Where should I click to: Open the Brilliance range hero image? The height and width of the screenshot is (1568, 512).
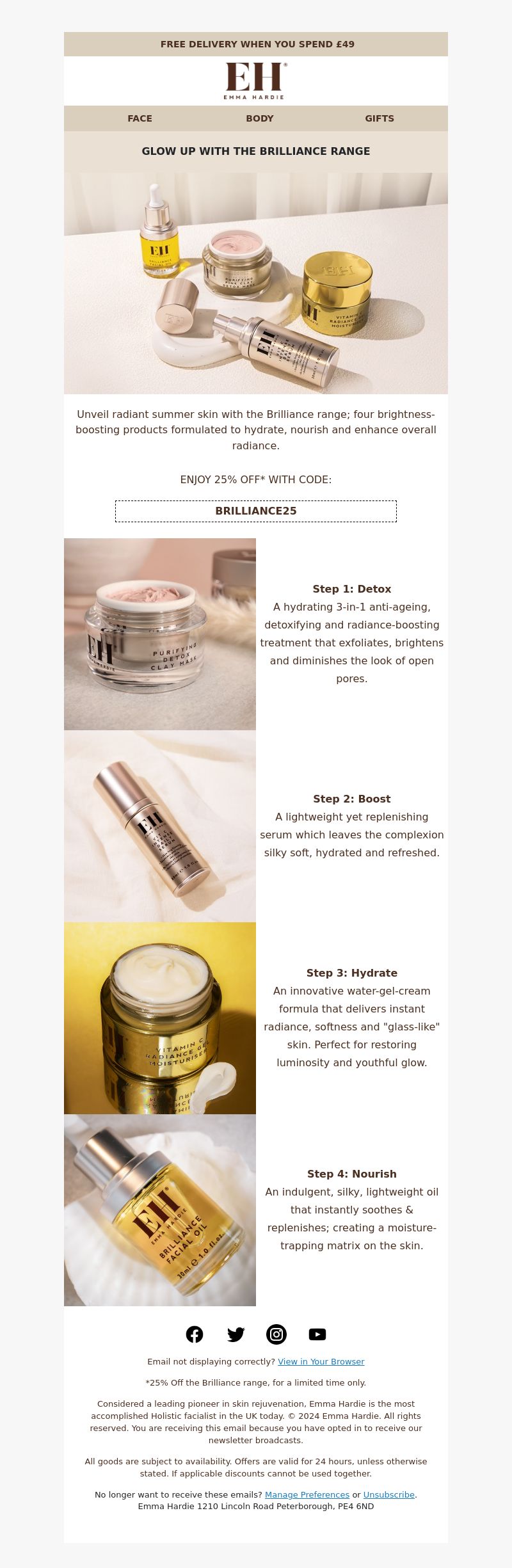tap(256, 283)
